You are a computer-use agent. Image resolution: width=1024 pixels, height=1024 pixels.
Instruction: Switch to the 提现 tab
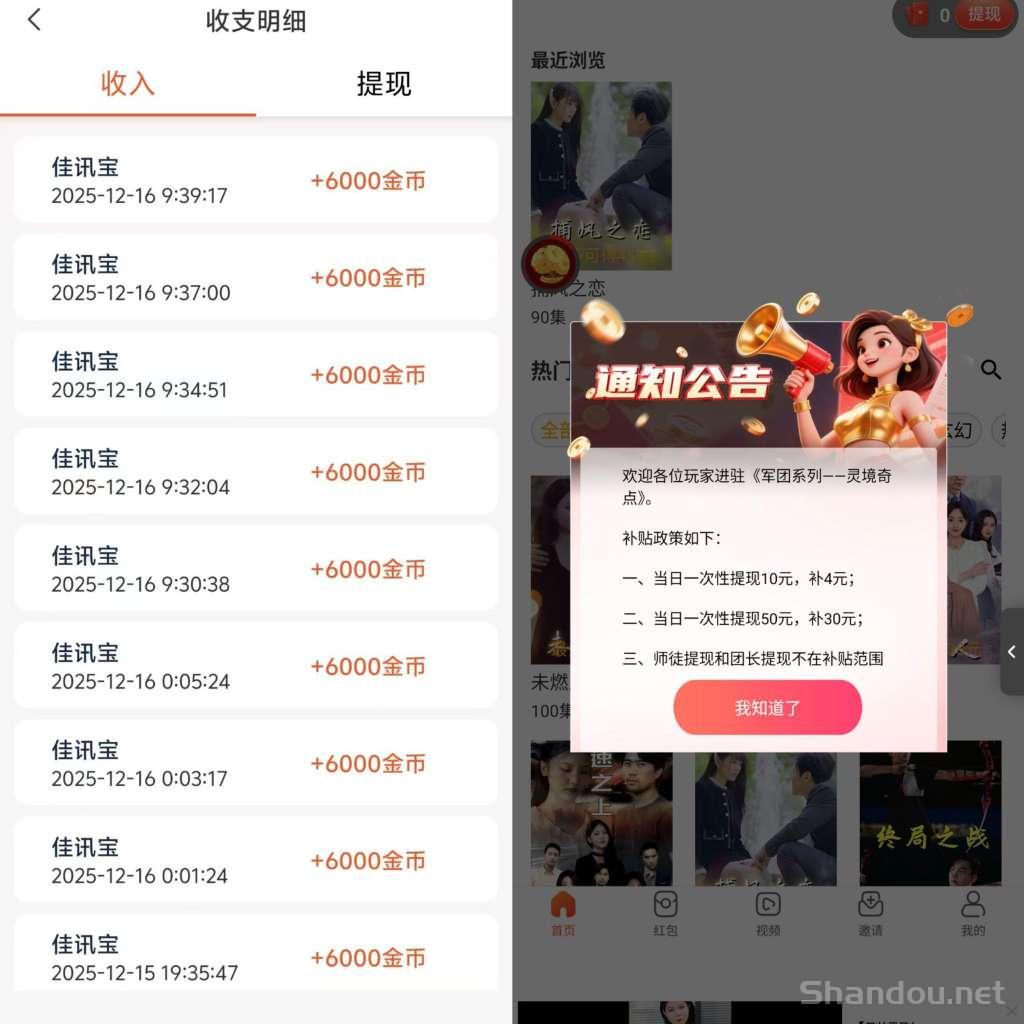(x=384, y=84)
